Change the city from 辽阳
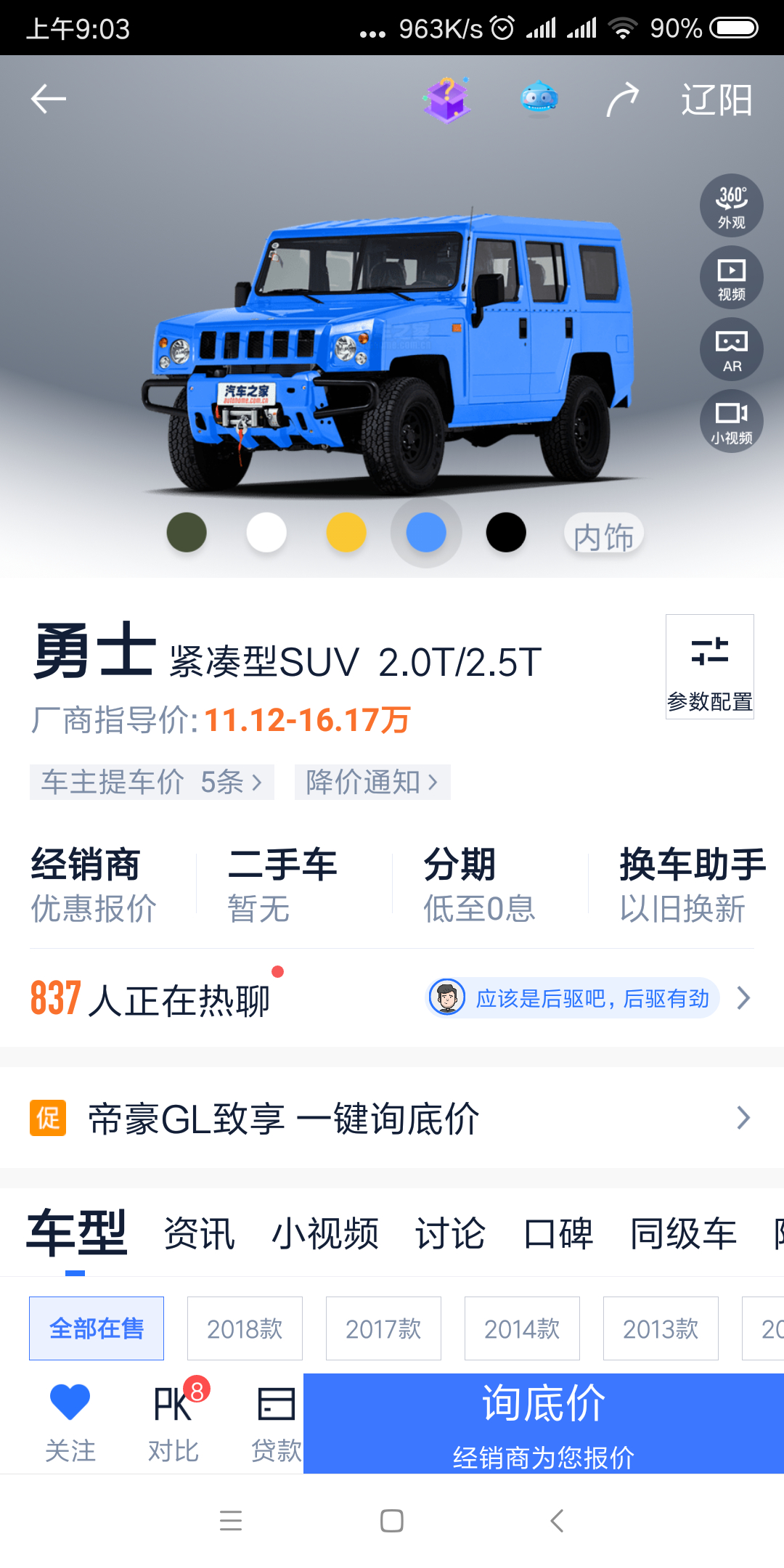 pyautogui.click(x=716, y=99)
